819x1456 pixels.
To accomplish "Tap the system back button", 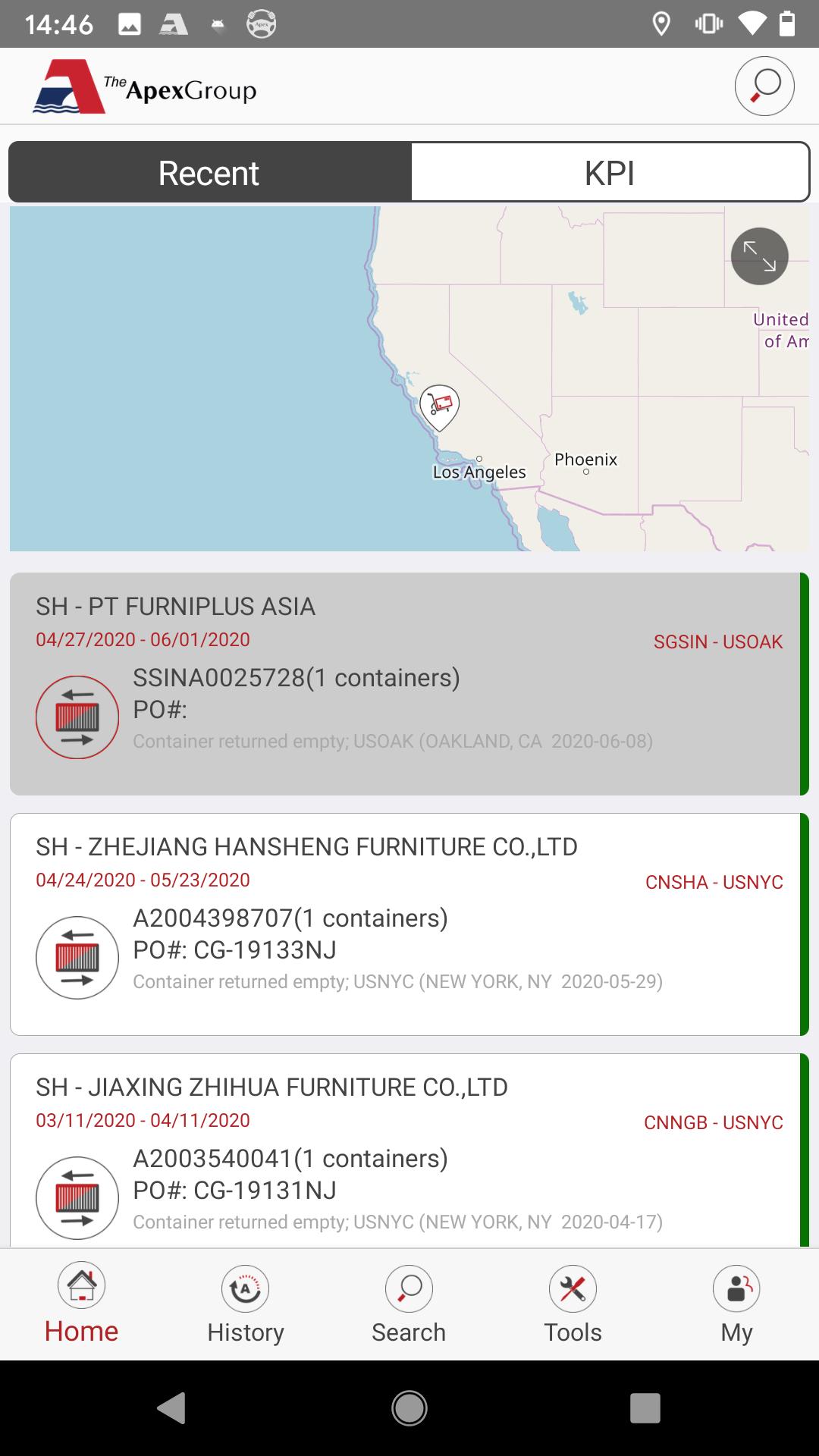I will pos(171,1408).
